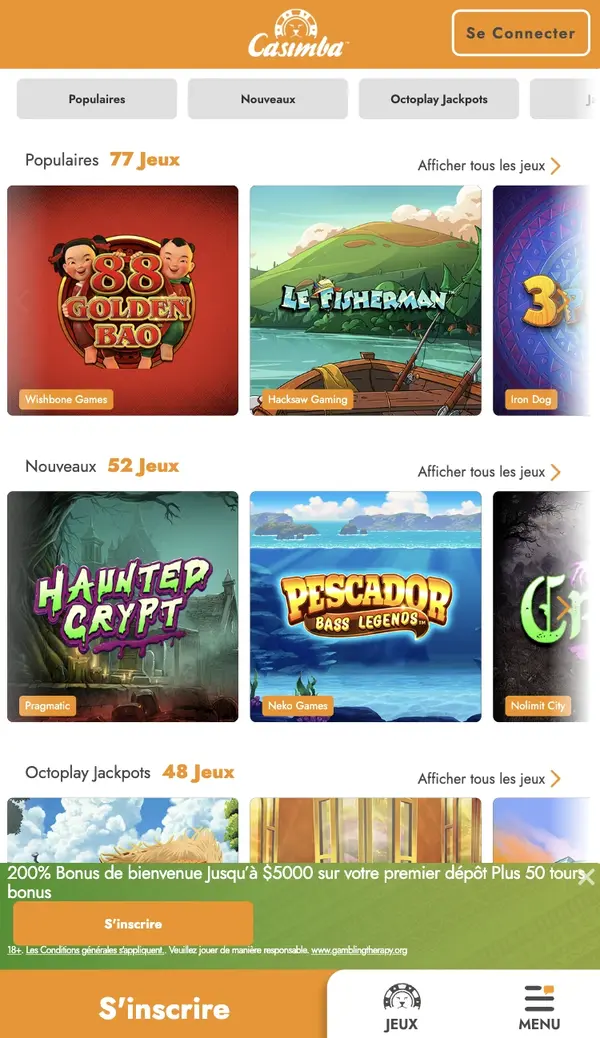Tap S'inscrire in the bonus banner

pos(133,924)
